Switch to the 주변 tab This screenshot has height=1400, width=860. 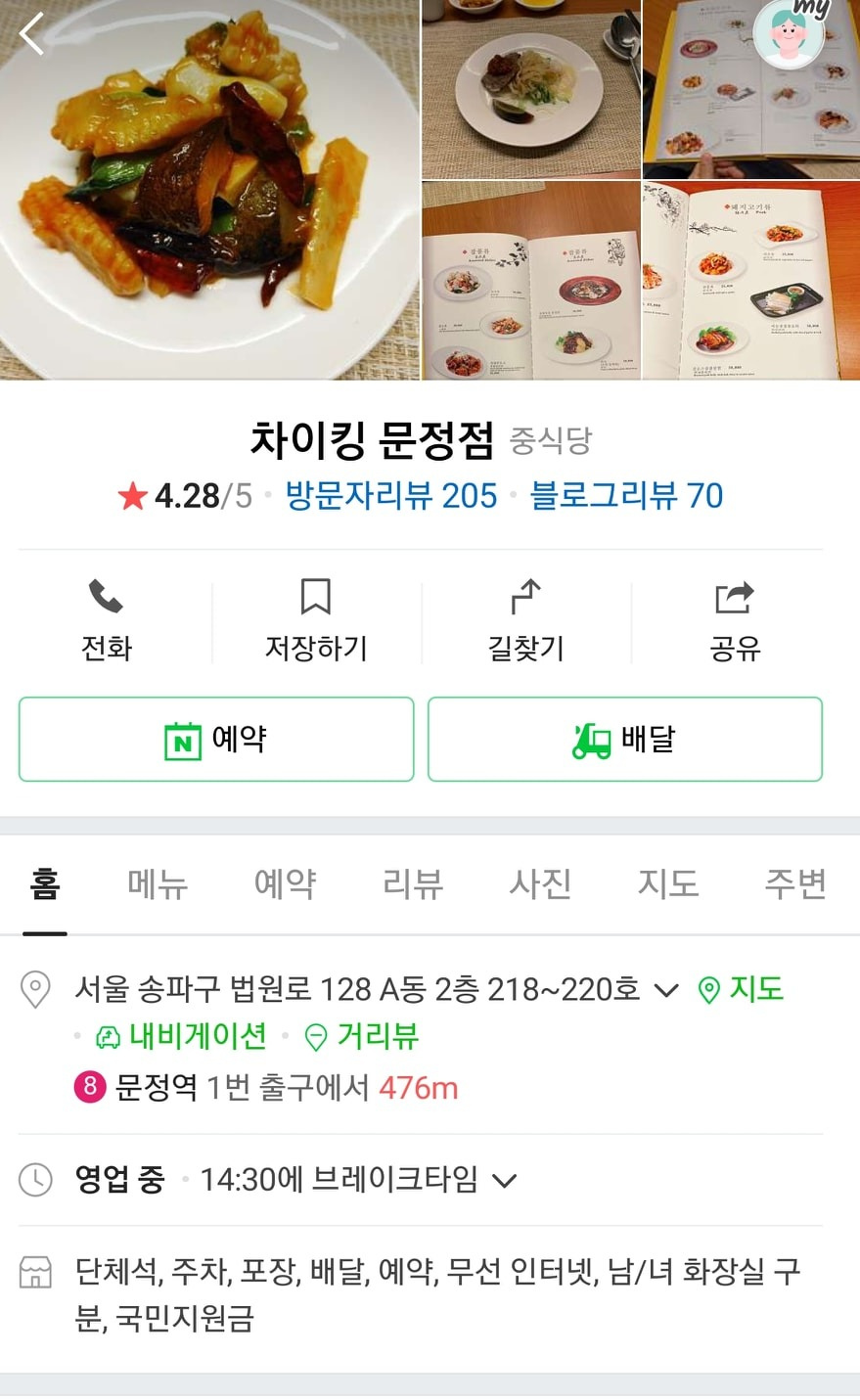(x=794, y=883)
